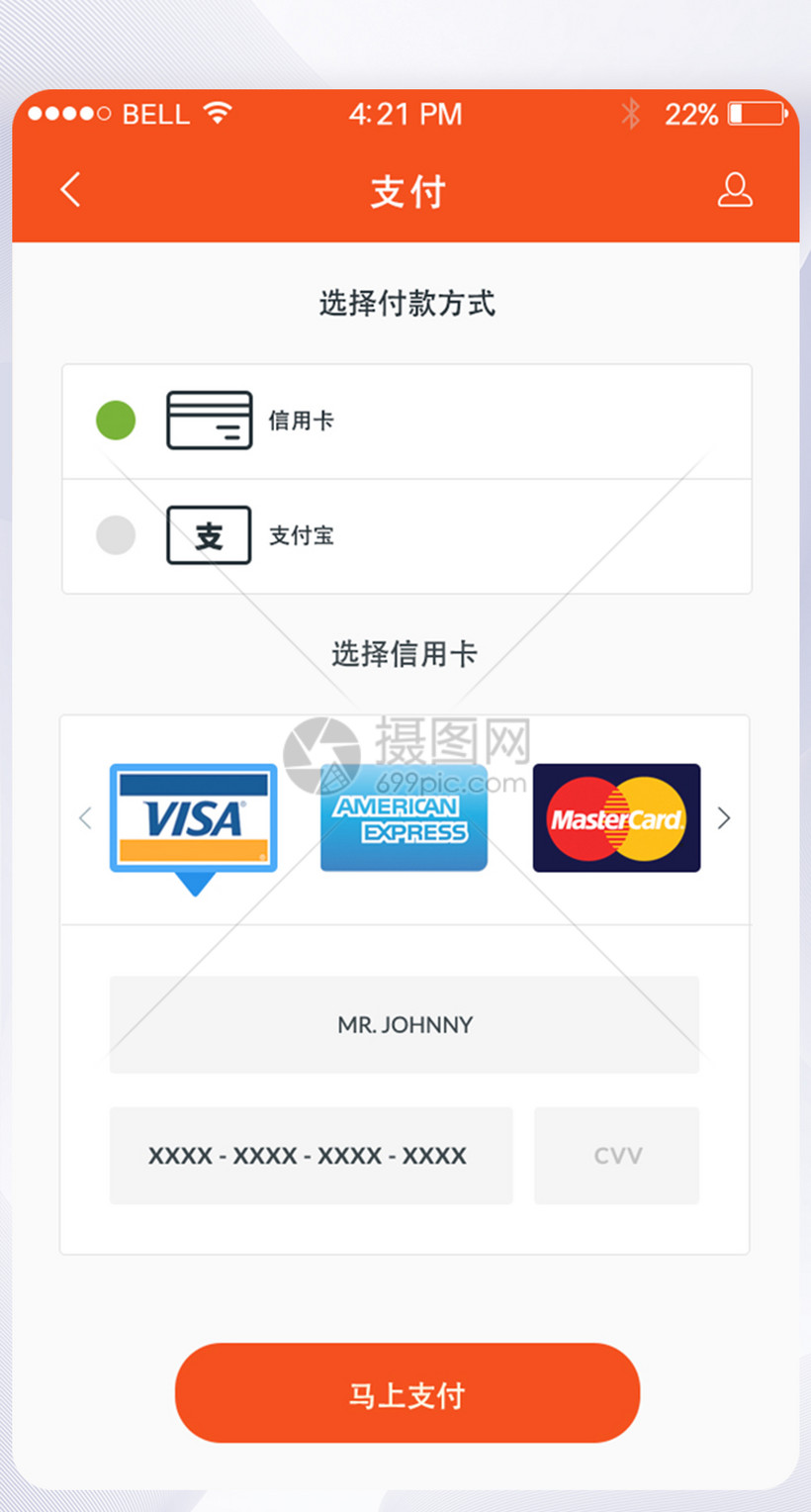Choose the VISA card
Image resolution: width=811 pixels, height=1512 pixels.
point(193,818)
